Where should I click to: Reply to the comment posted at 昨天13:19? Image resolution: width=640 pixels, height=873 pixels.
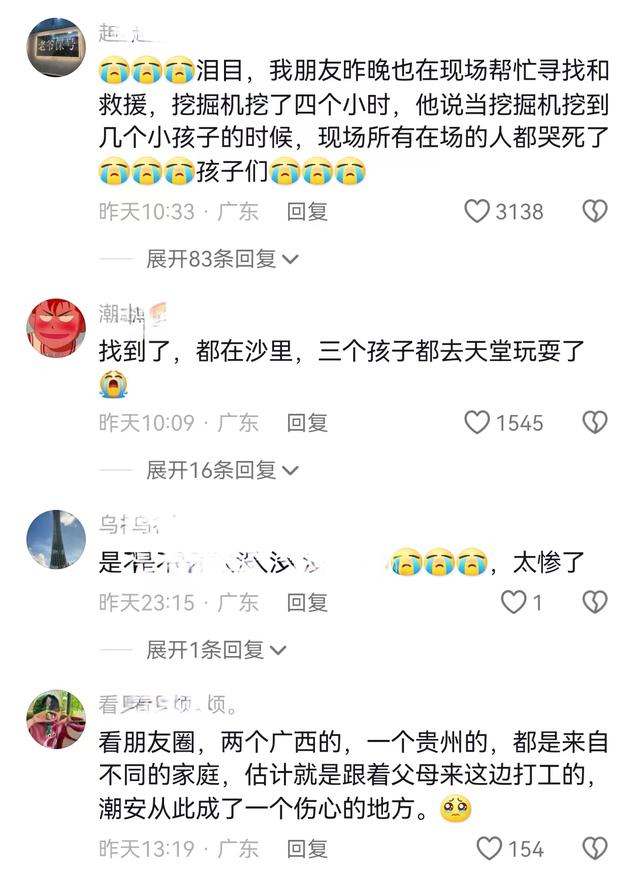click(307, 849)
